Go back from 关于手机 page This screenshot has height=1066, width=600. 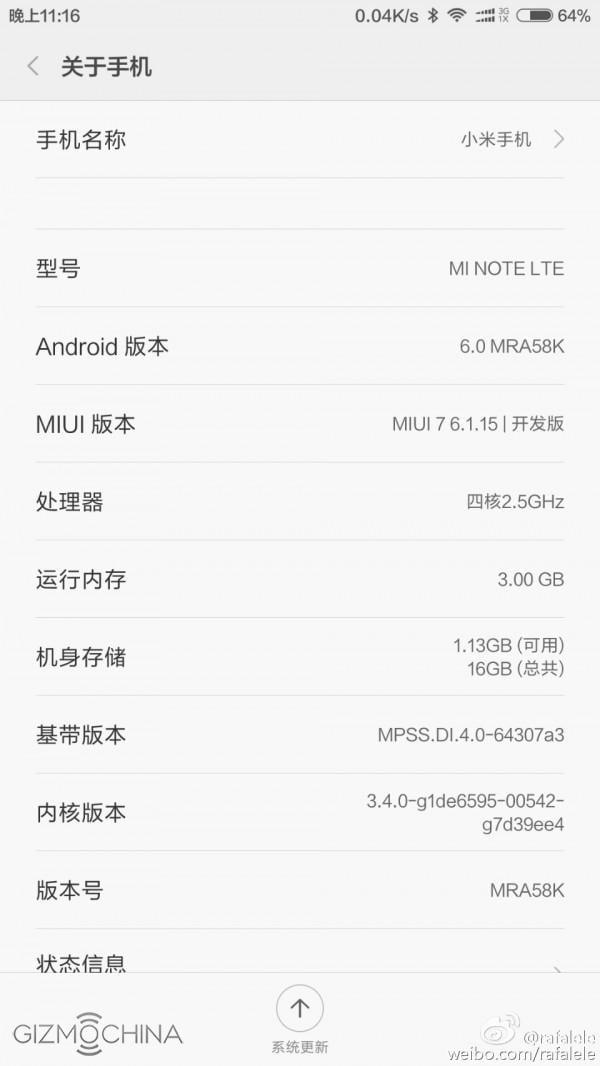(x=33, y=67)
